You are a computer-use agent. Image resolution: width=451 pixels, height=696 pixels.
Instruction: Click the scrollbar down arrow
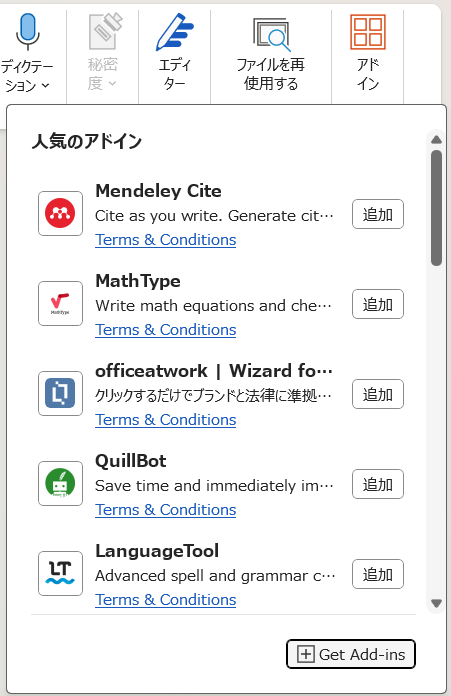coord(436,603)
